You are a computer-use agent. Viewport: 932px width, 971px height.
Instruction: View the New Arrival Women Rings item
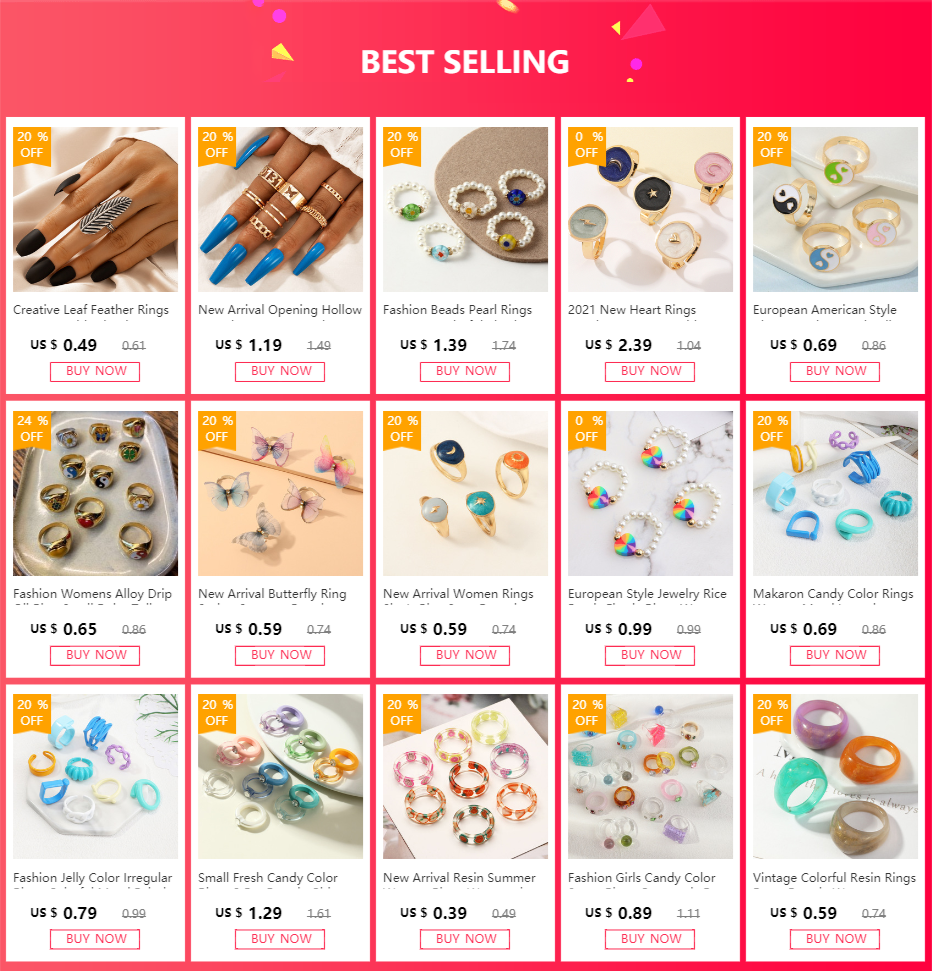coord(465,493)
